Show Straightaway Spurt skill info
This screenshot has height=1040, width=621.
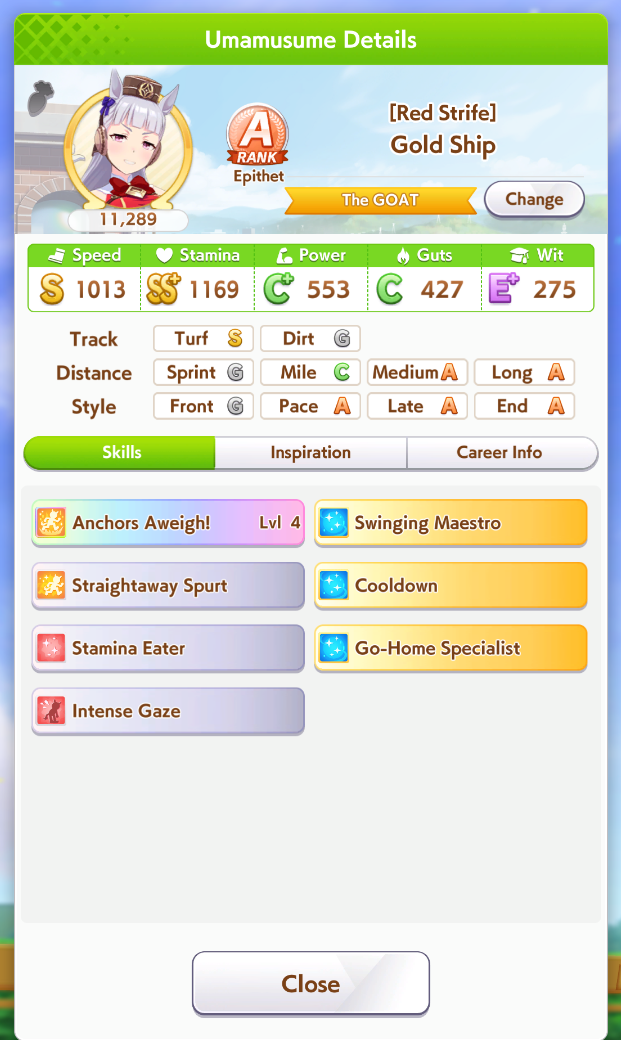168,586
